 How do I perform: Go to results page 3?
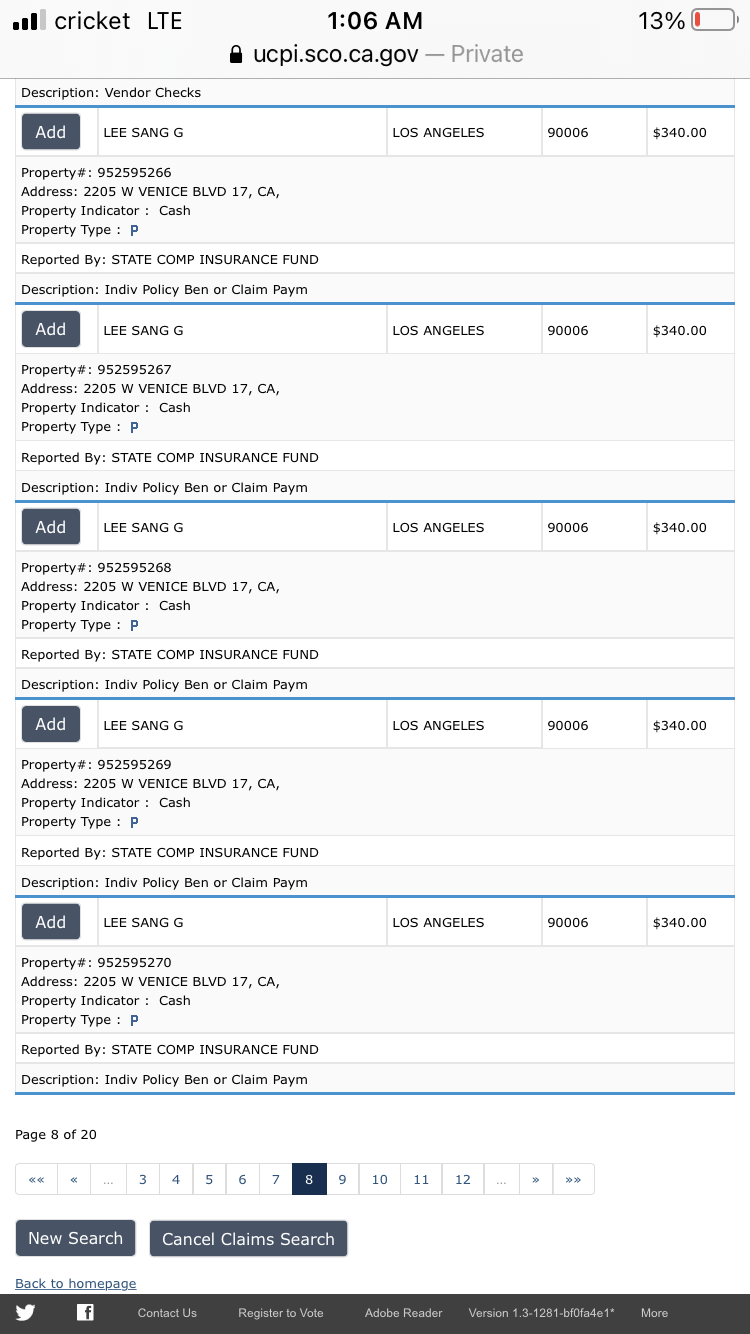point(143,1179)
